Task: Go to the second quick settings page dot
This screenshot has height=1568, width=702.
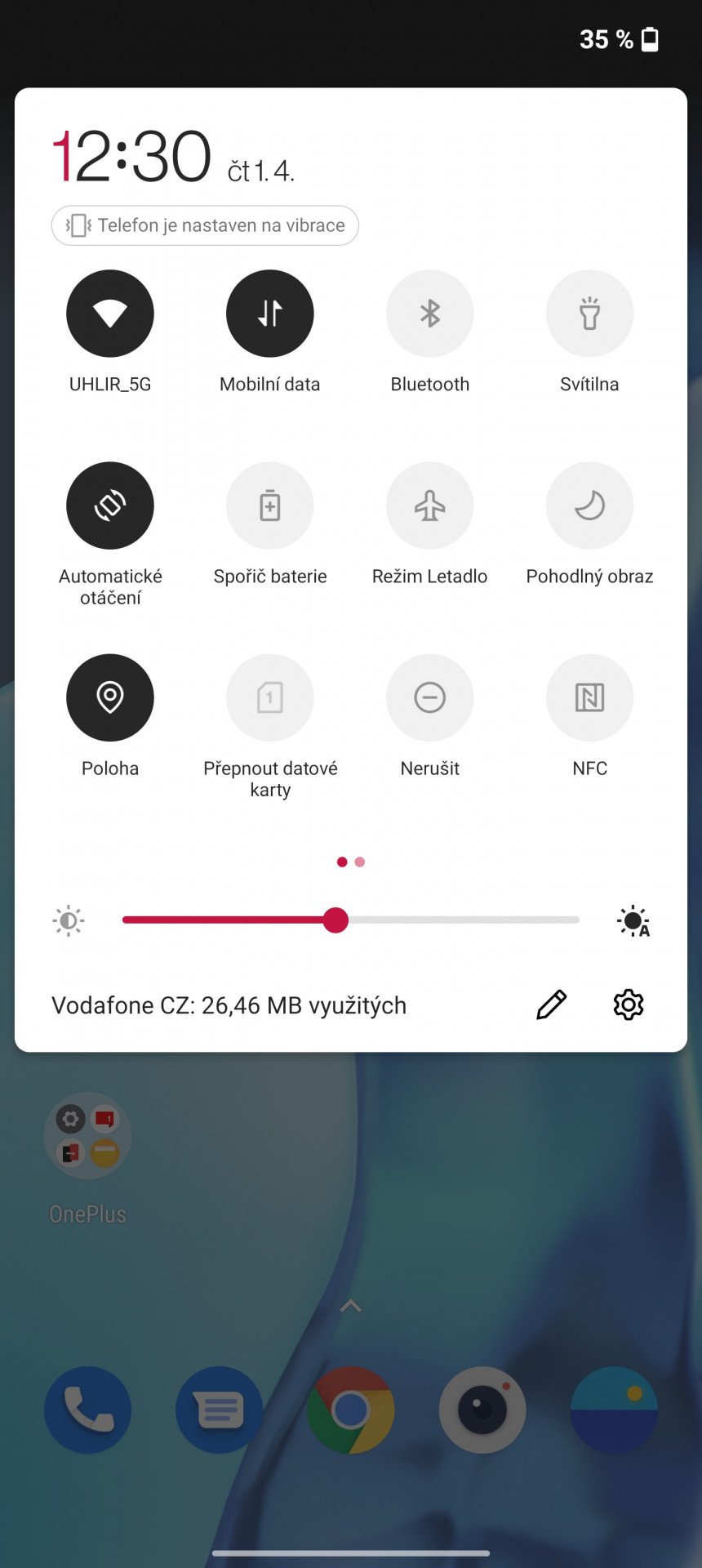Action: [x=360, y=862]
